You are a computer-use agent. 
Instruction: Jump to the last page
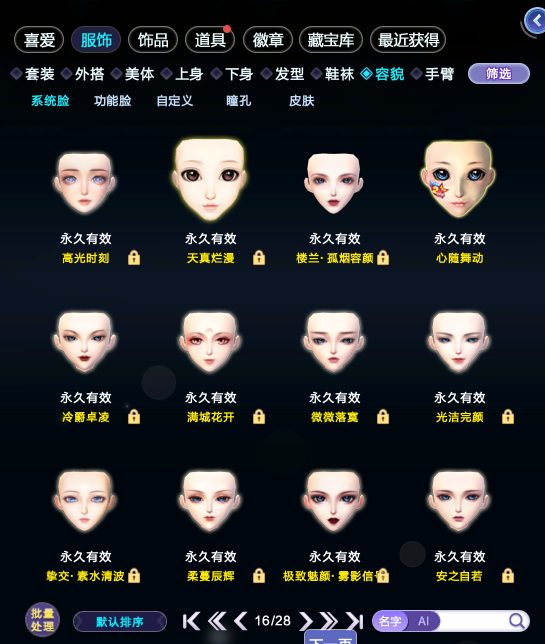[355, 621]
